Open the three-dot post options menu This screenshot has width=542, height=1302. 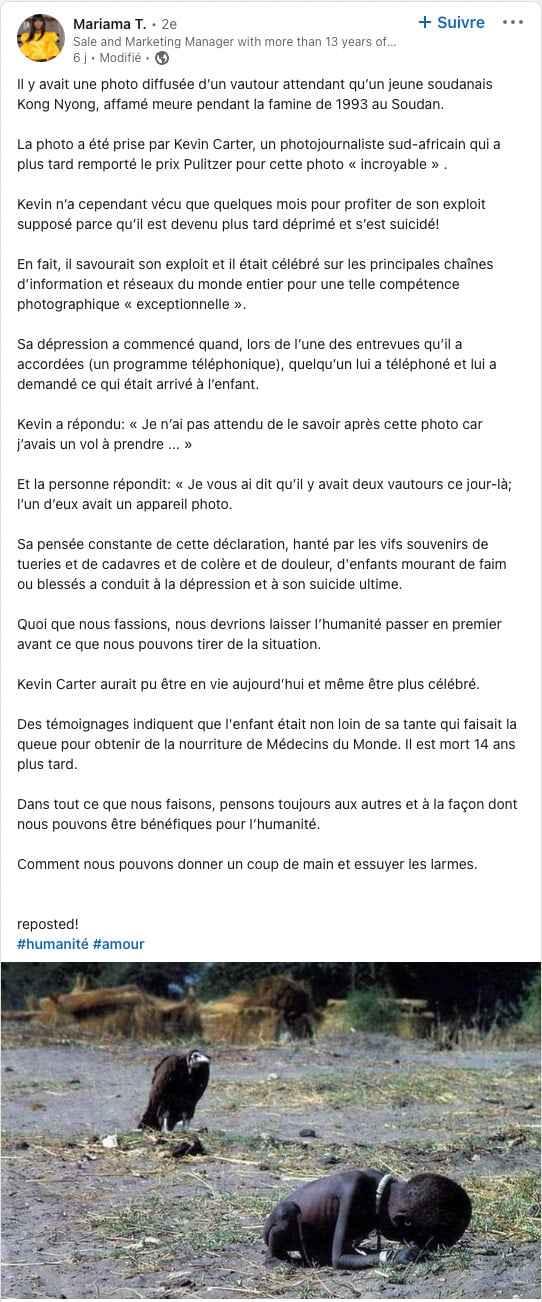[513, 22]
